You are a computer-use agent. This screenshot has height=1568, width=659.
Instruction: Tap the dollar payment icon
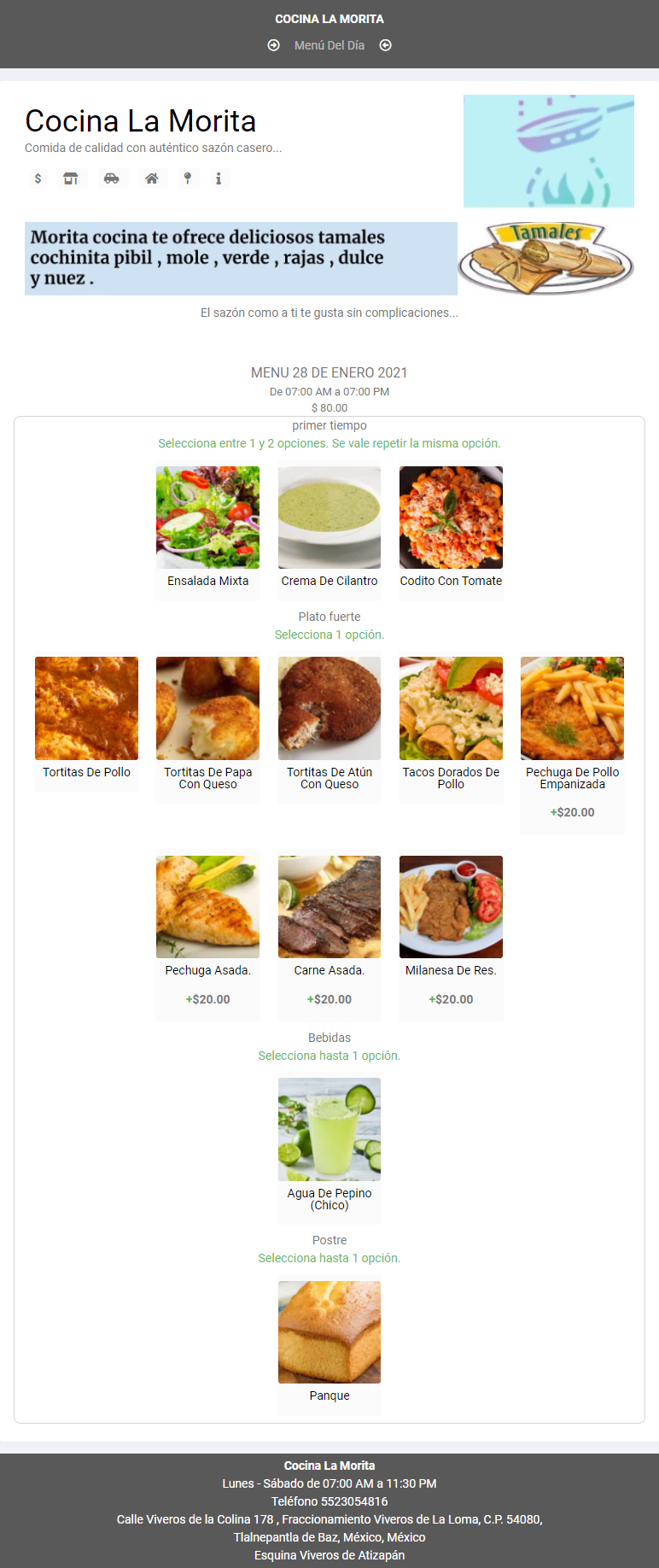point(38,178)
